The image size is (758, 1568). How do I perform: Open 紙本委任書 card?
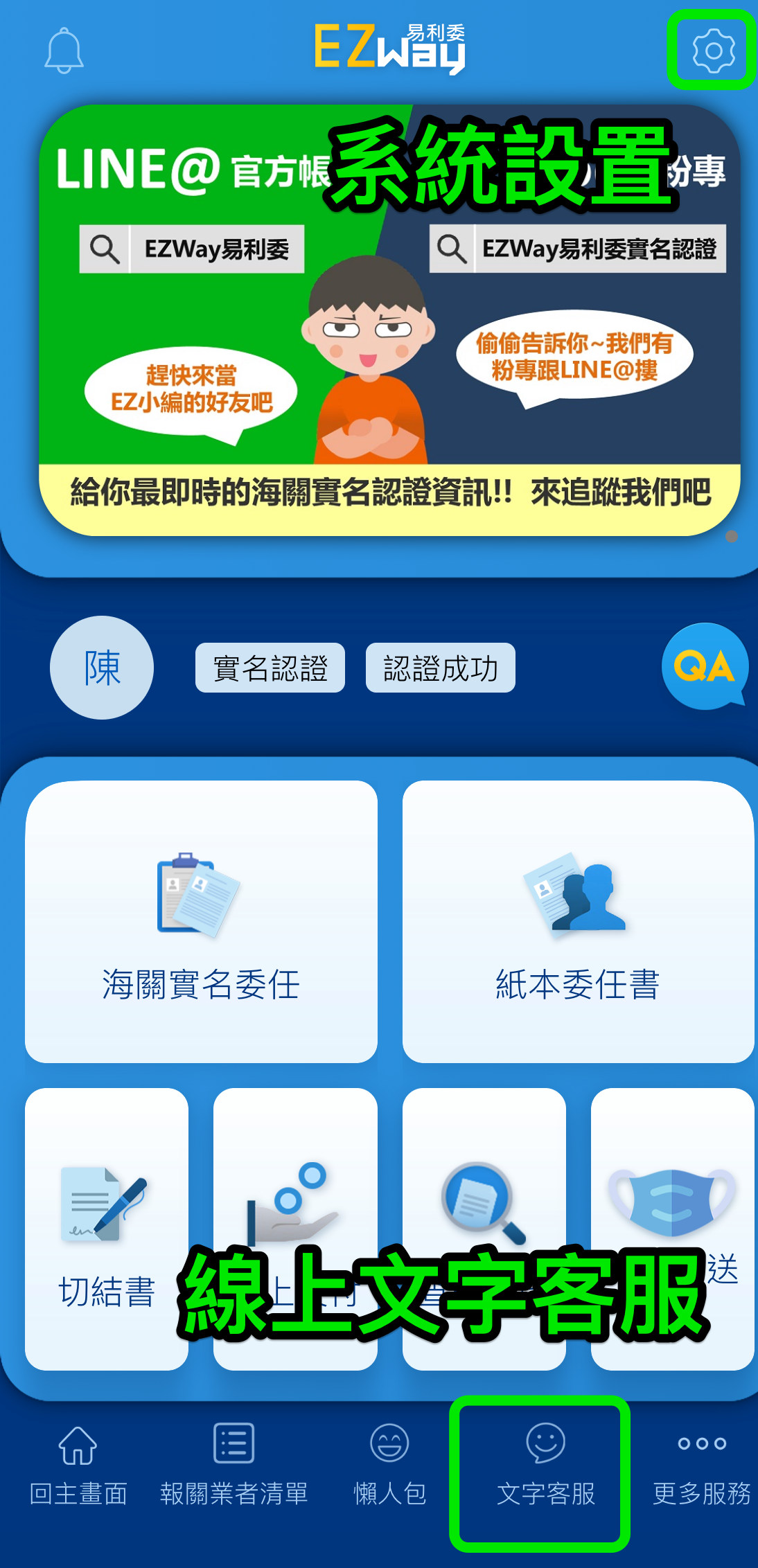(579, 922)
